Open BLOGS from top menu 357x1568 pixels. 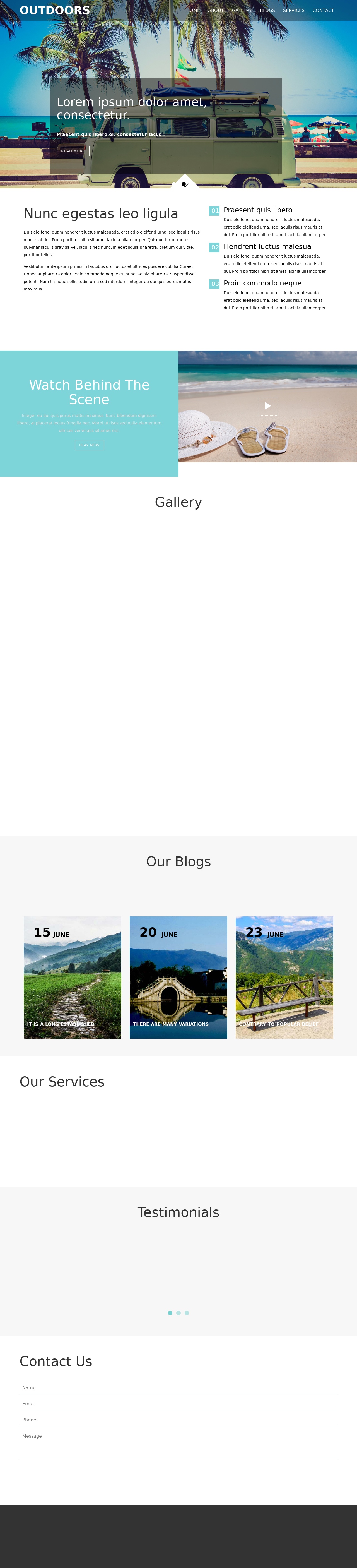267,10
